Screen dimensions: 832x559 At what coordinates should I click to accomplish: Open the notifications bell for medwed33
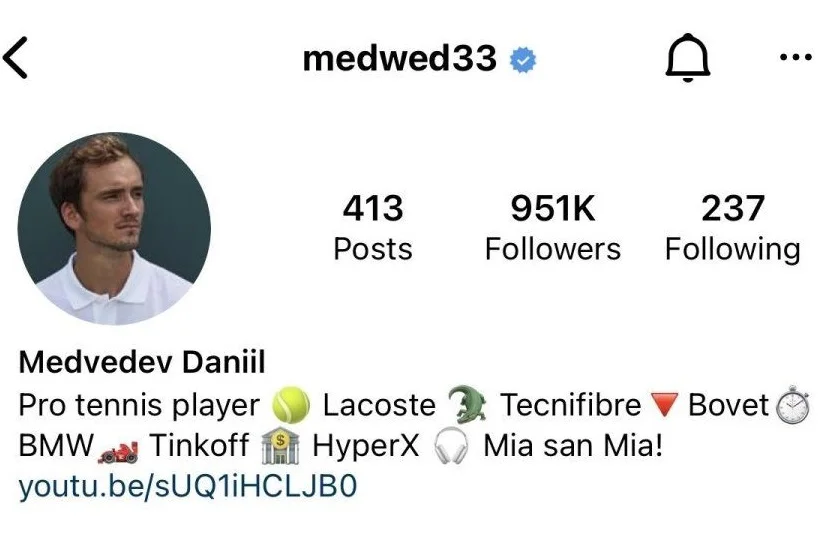click(687, 59)
